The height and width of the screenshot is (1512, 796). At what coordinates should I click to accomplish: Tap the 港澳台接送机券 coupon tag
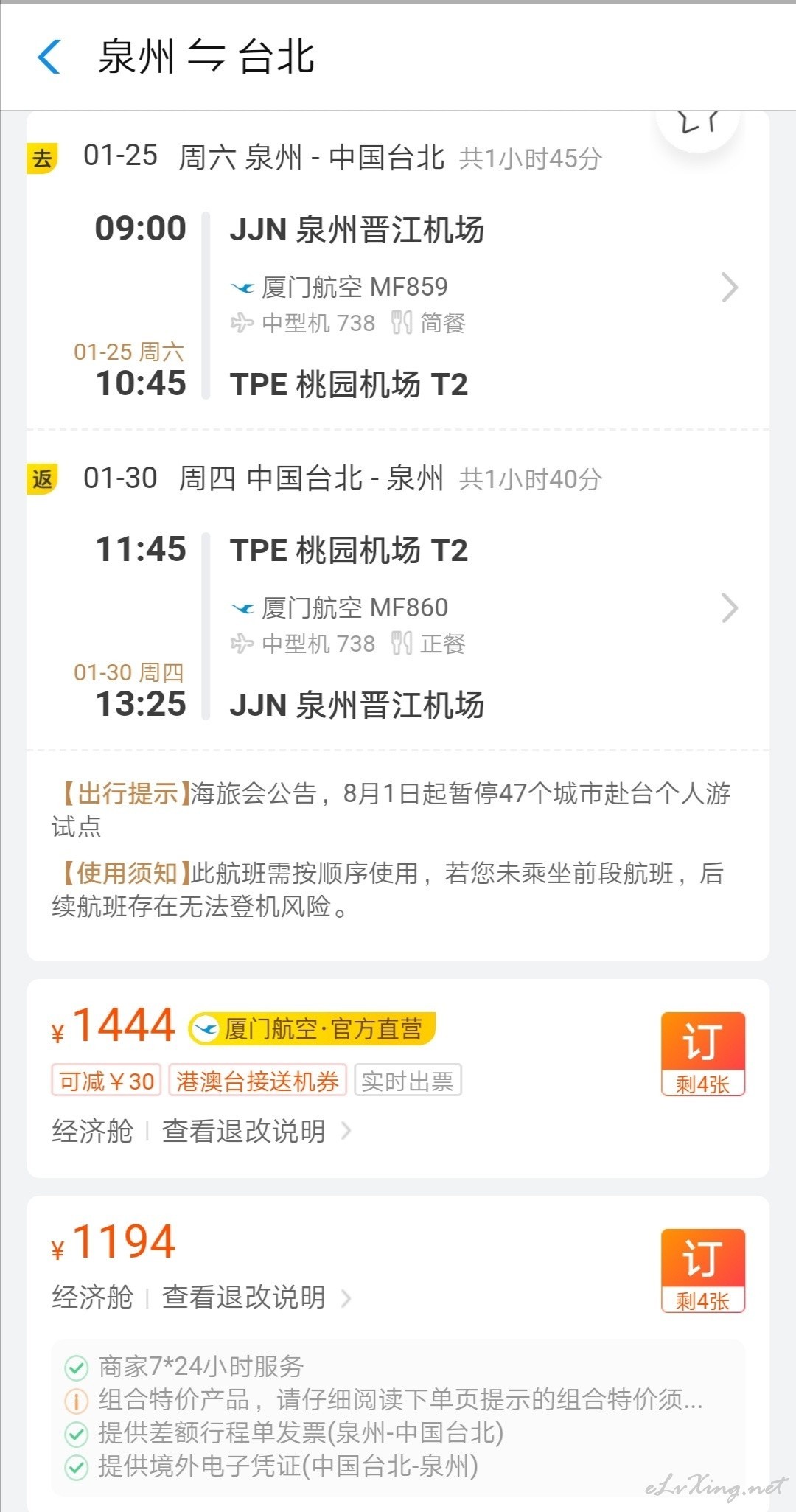click(257, 1081)
